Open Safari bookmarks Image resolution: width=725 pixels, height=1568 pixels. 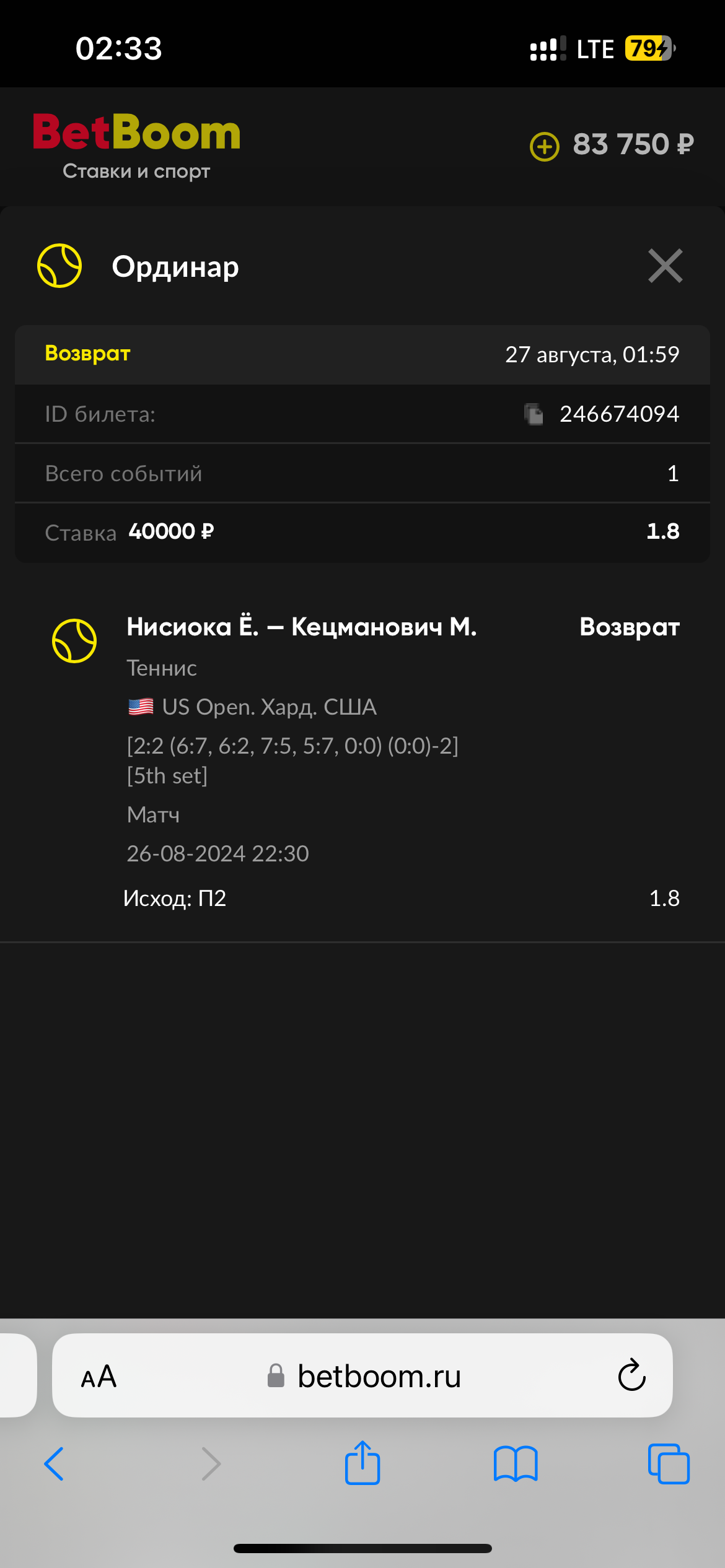click(516, 1464)
